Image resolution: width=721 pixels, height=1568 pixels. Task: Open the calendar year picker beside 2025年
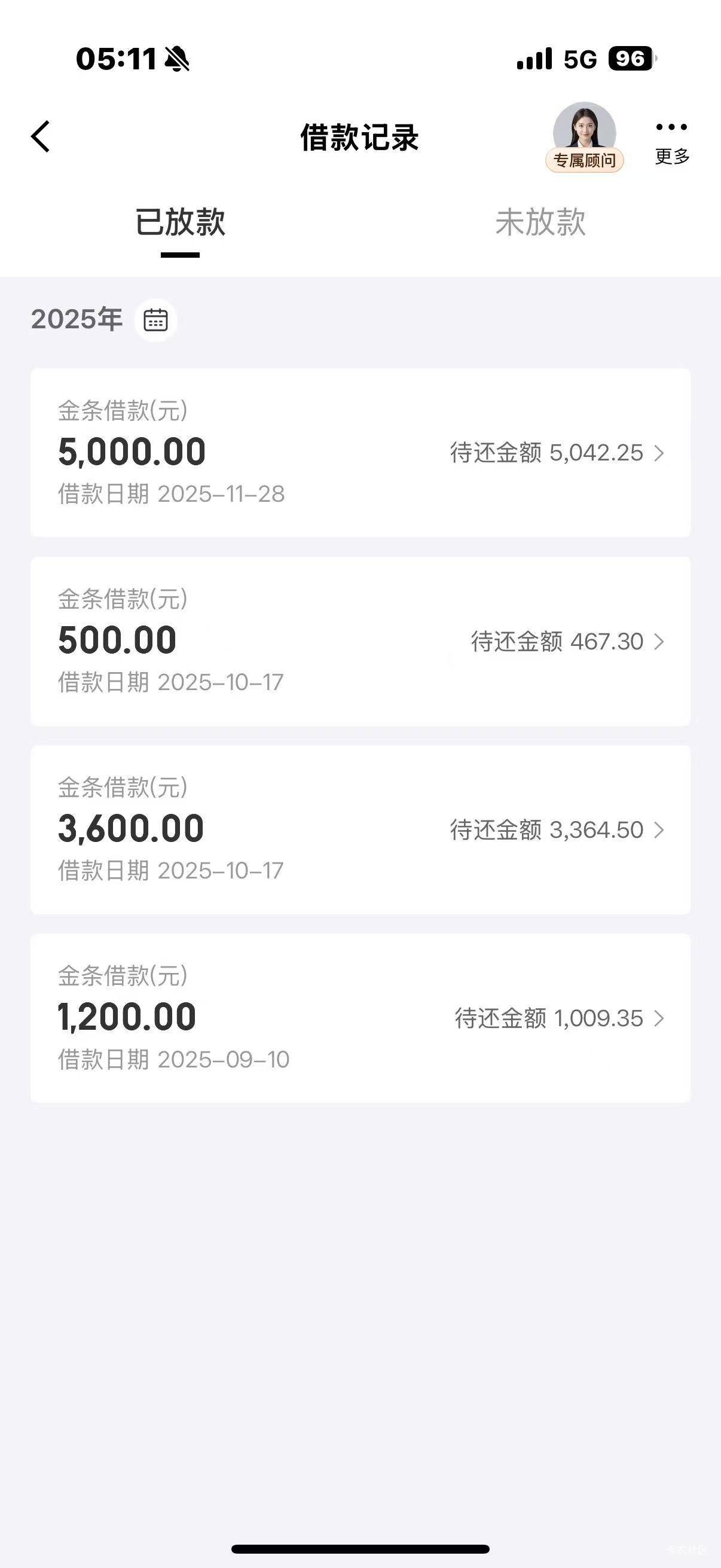click(x=156, y=319)
